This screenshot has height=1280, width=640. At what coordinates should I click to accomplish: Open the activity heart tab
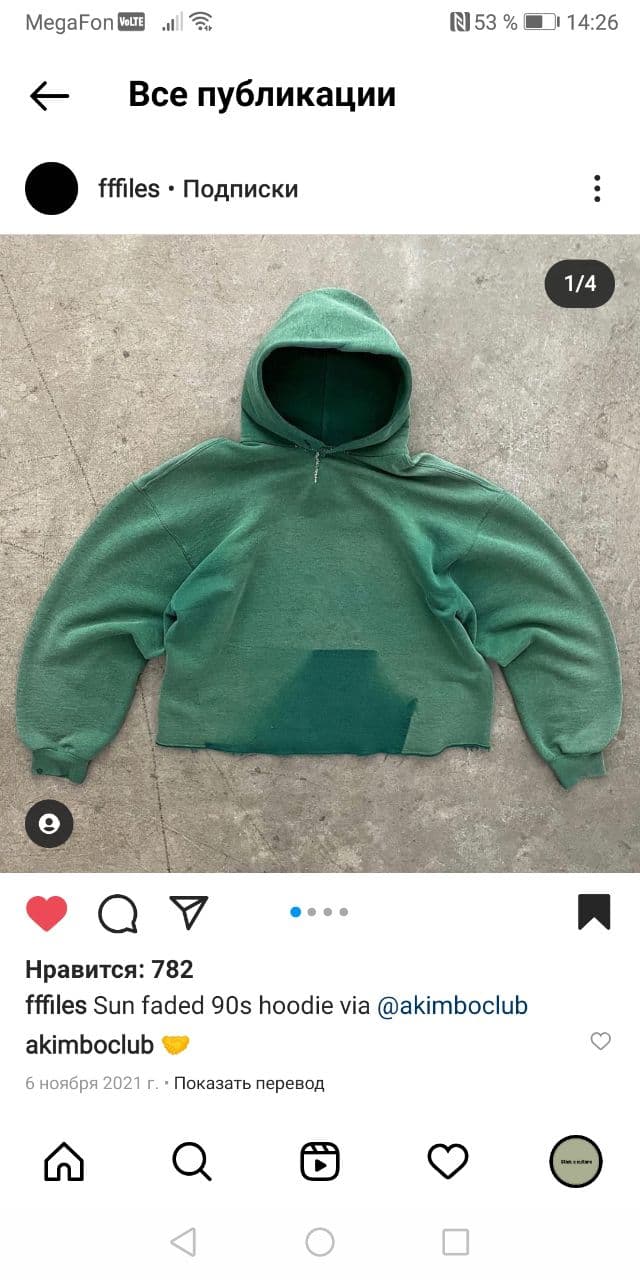click(x=448, y=1161)
